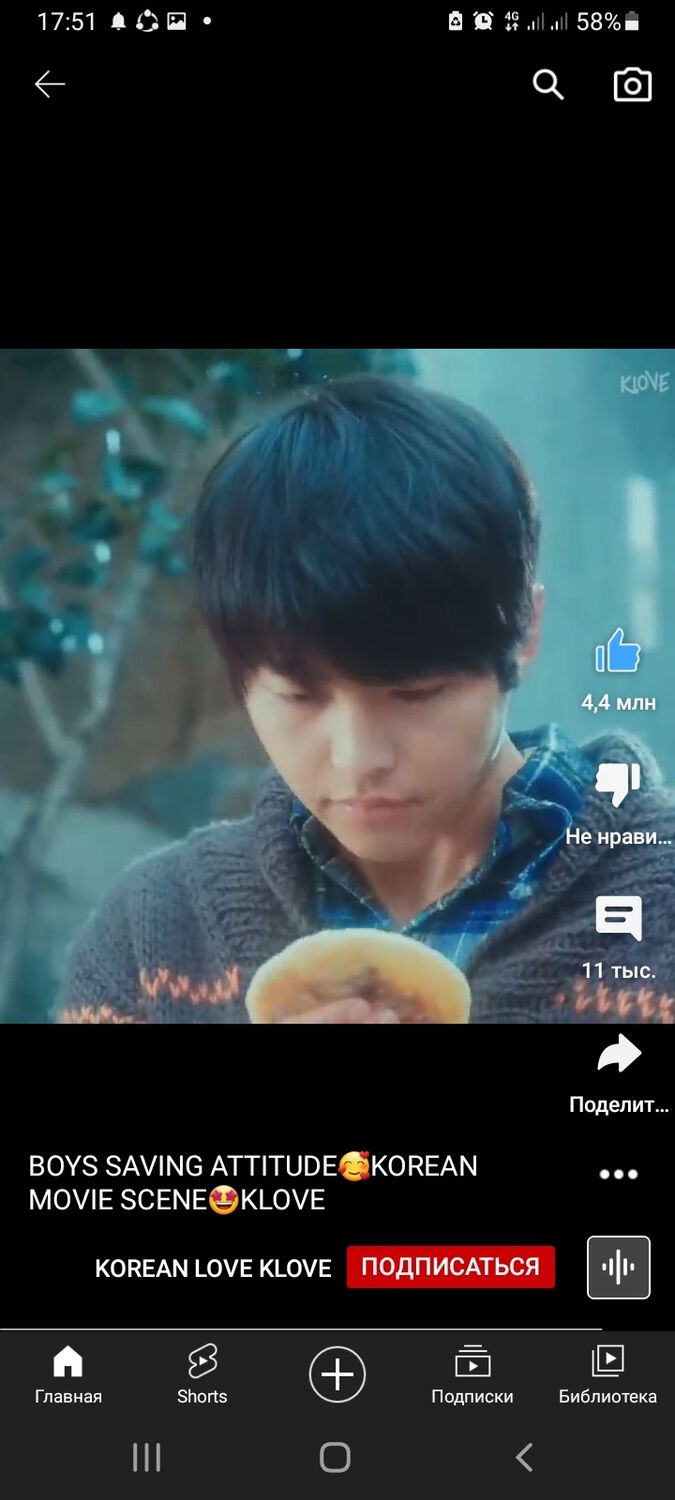The width and height of the screenshot is (675, 1500).
Task: Switch to the Shorts tab
Action: coord(202,1375)
